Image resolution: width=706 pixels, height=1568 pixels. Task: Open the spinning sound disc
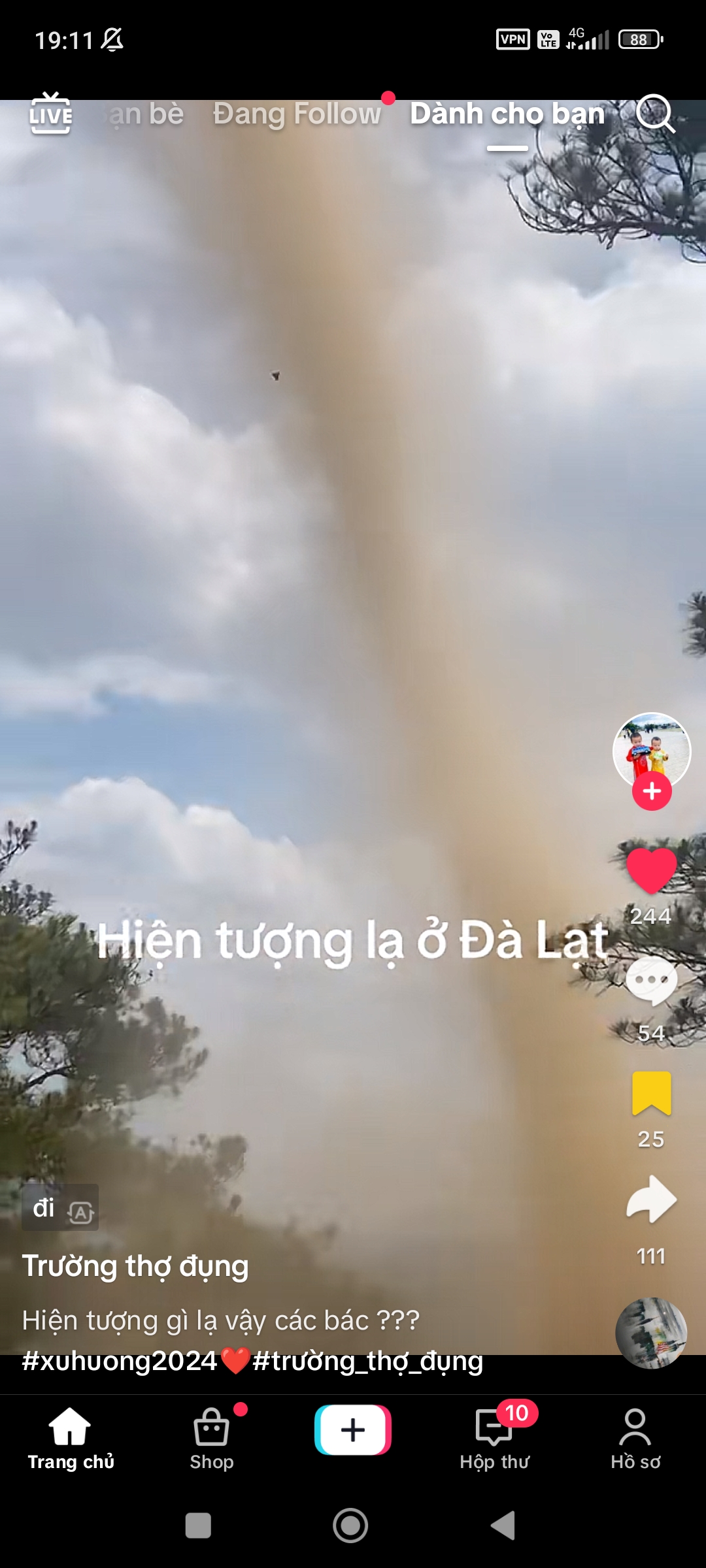pyautogui.click(x=651, y=1333)
